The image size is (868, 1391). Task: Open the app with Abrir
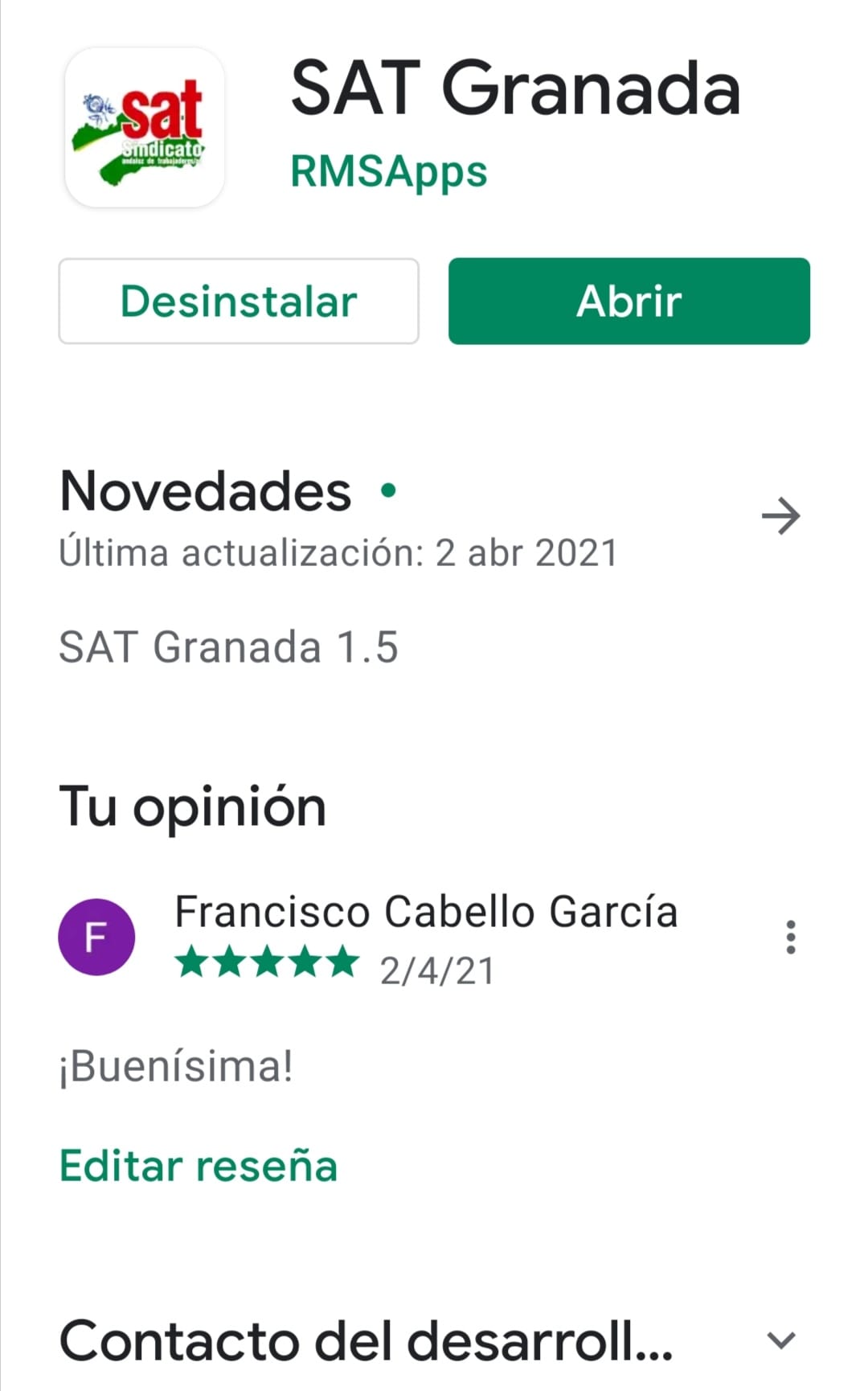[628, 302]
